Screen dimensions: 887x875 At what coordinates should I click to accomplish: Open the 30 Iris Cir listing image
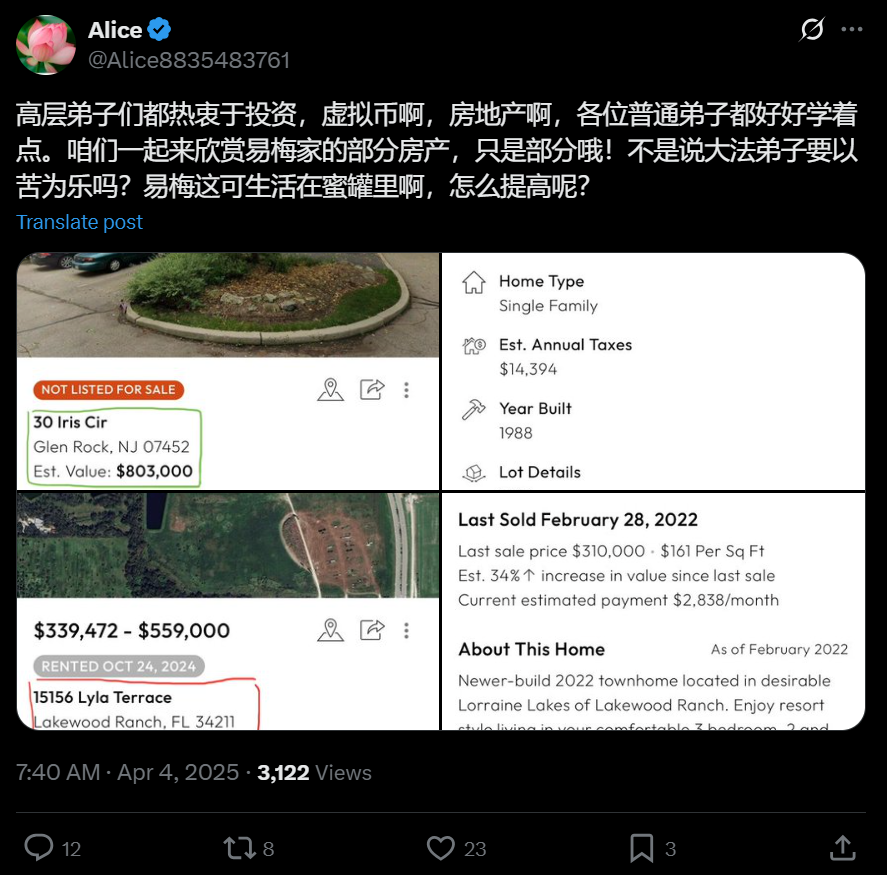[228, 371]
